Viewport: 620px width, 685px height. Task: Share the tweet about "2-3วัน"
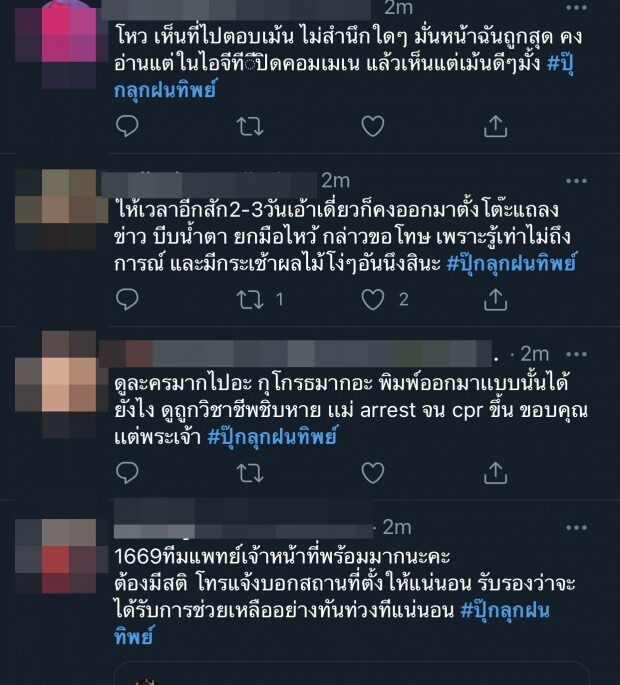coord(496,299)
